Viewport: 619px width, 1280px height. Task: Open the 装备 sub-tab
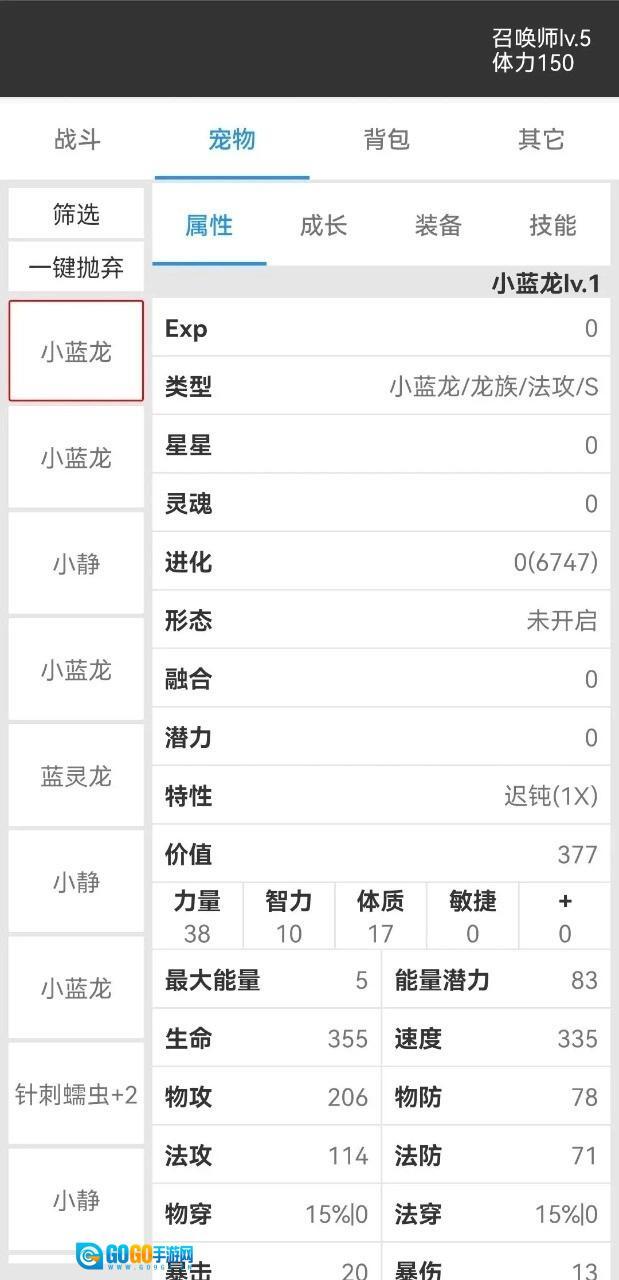tap(438, 226)
